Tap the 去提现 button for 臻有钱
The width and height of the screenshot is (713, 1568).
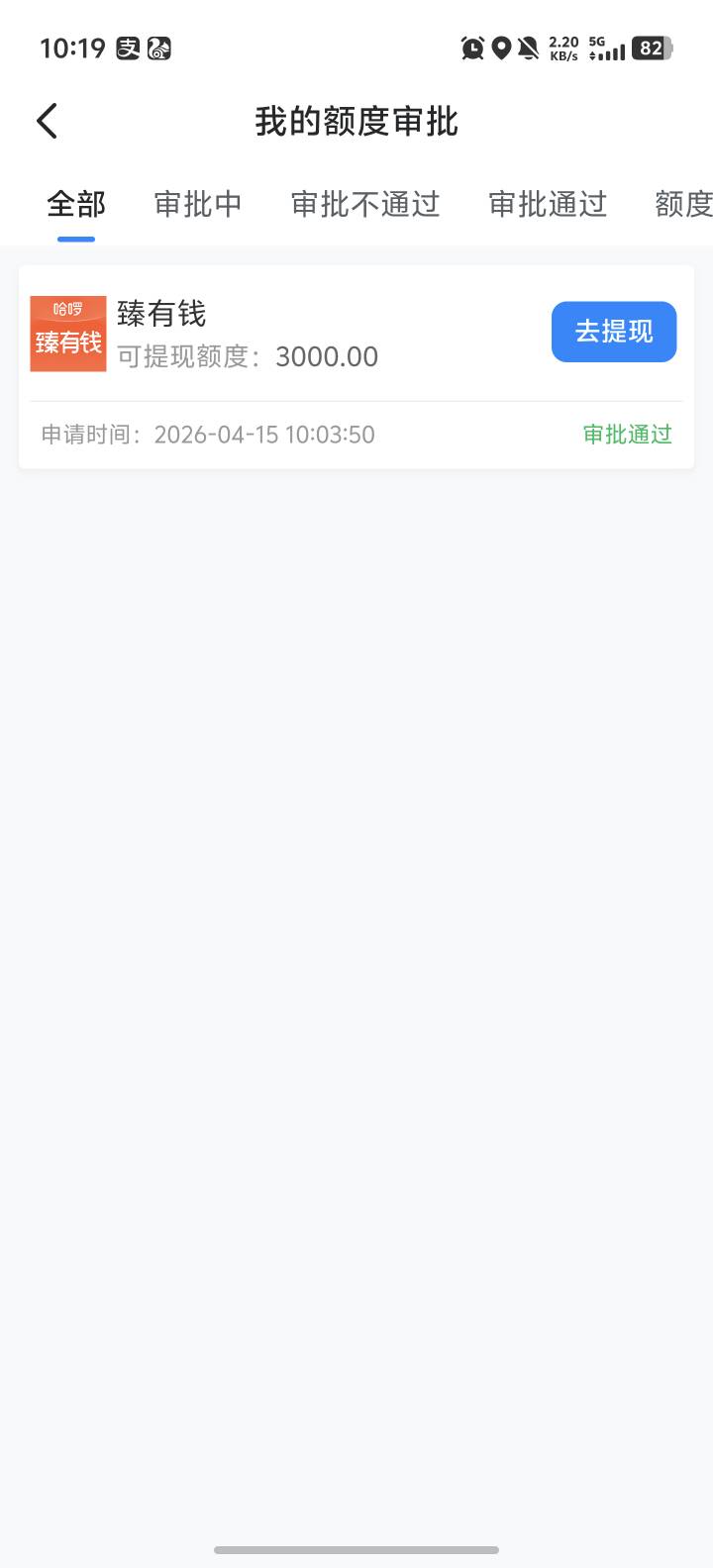[614, 332]
